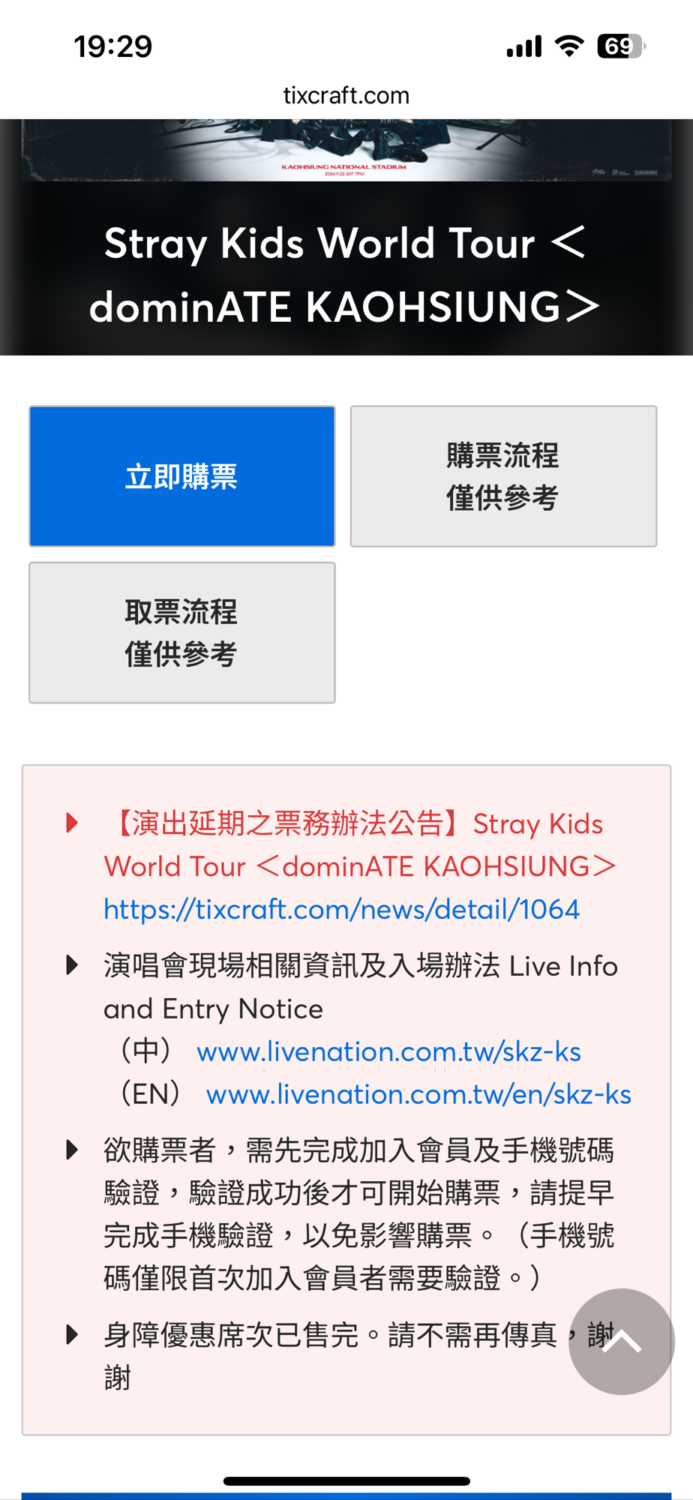This screenshot has height=1500, width=693.
Task: Open the 取票流程 ticket pickup guide
Action: [181, 632]
